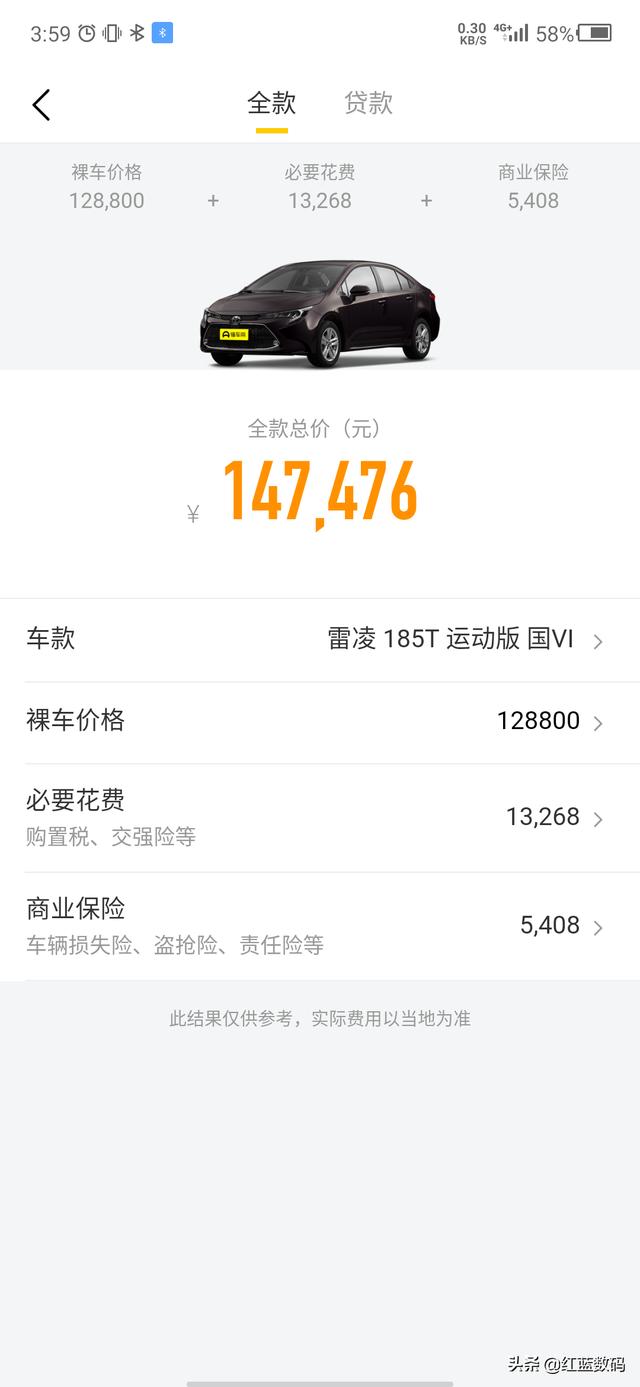Open 必要花费 details

(320, 818)
